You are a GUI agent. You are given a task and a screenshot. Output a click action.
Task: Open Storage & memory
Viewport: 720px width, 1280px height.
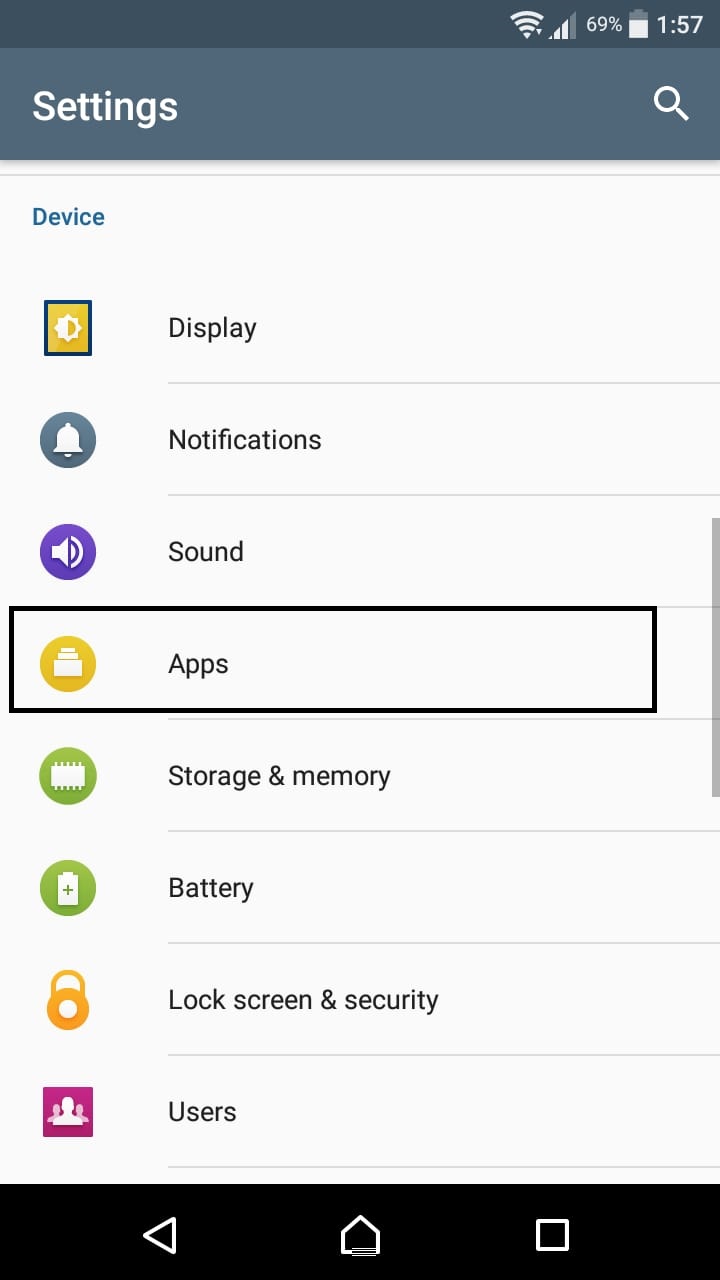[x=360, y=776]
